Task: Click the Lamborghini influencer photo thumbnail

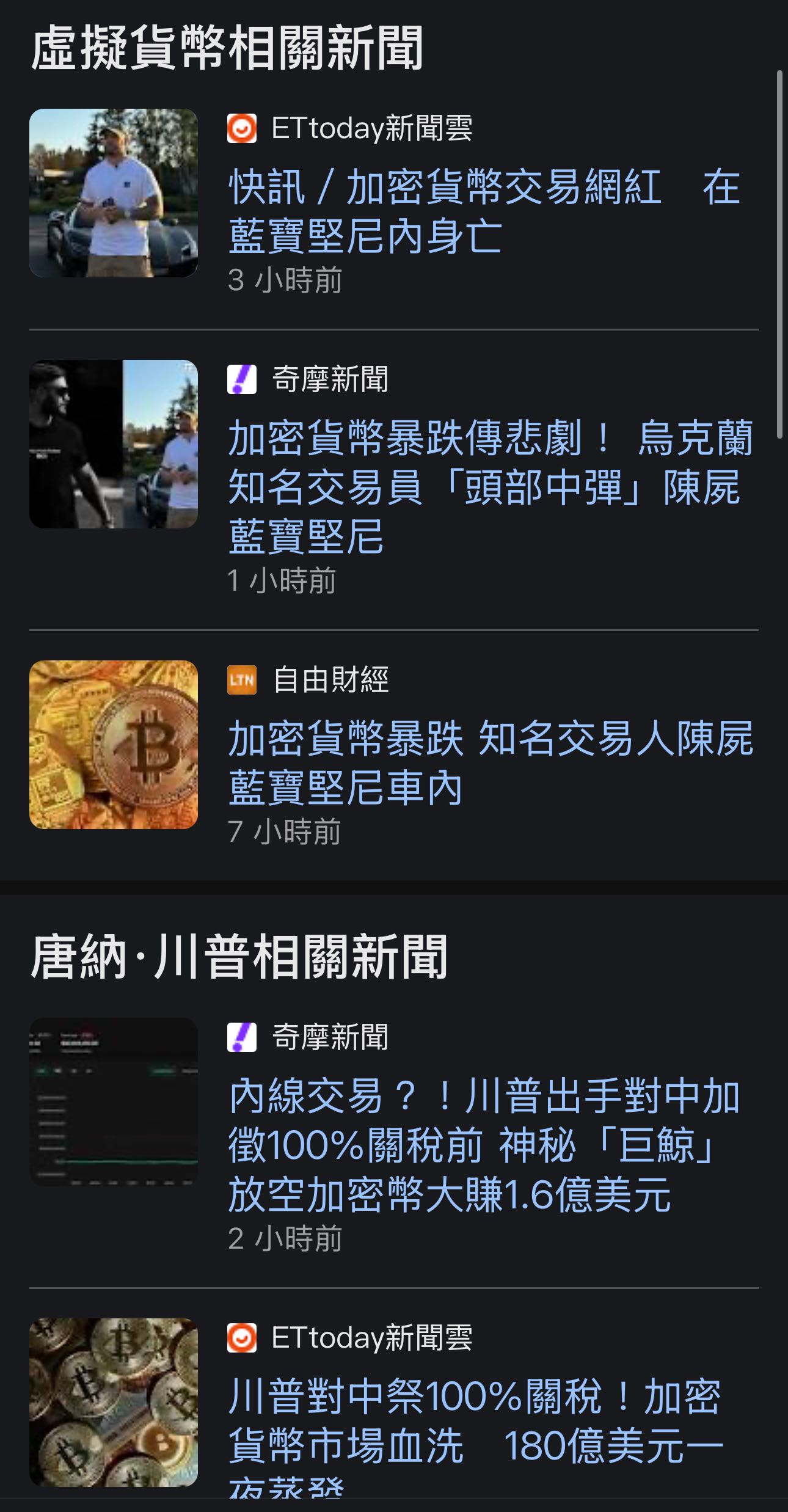Action: coord(114,192)
